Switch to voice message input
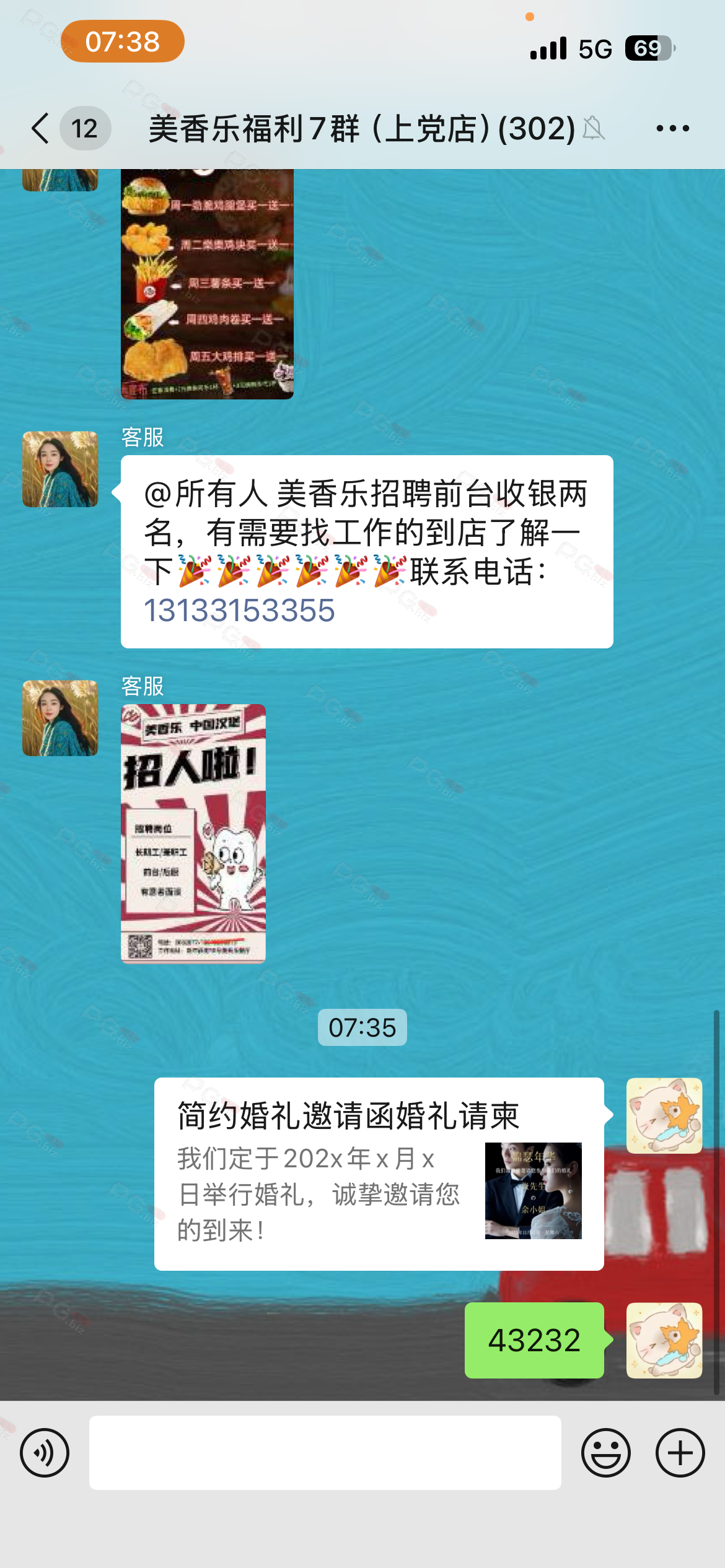Screen dimensions: 725x1568 [45, 1452]
